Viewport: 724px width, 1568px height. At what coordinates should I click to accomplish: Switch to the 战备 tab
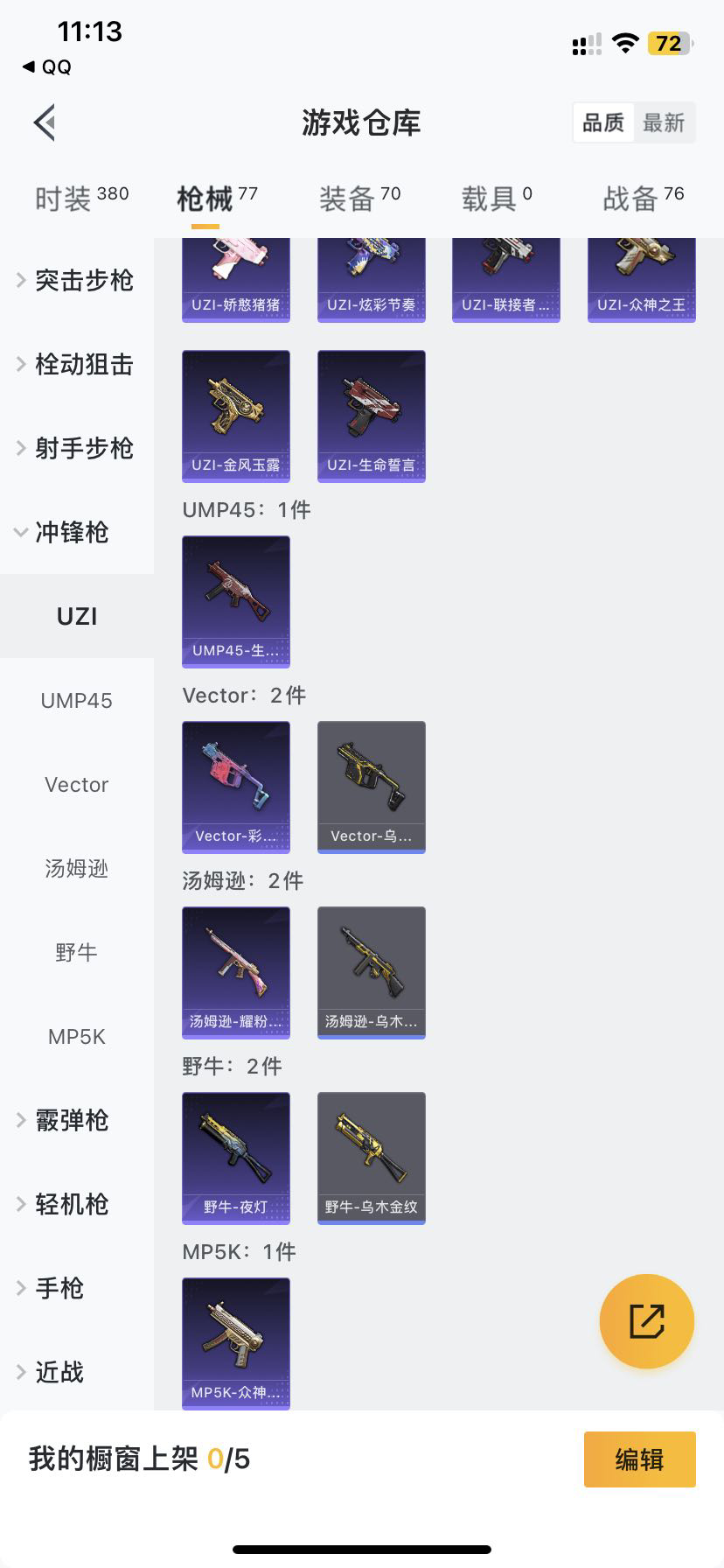coord(643,199)
